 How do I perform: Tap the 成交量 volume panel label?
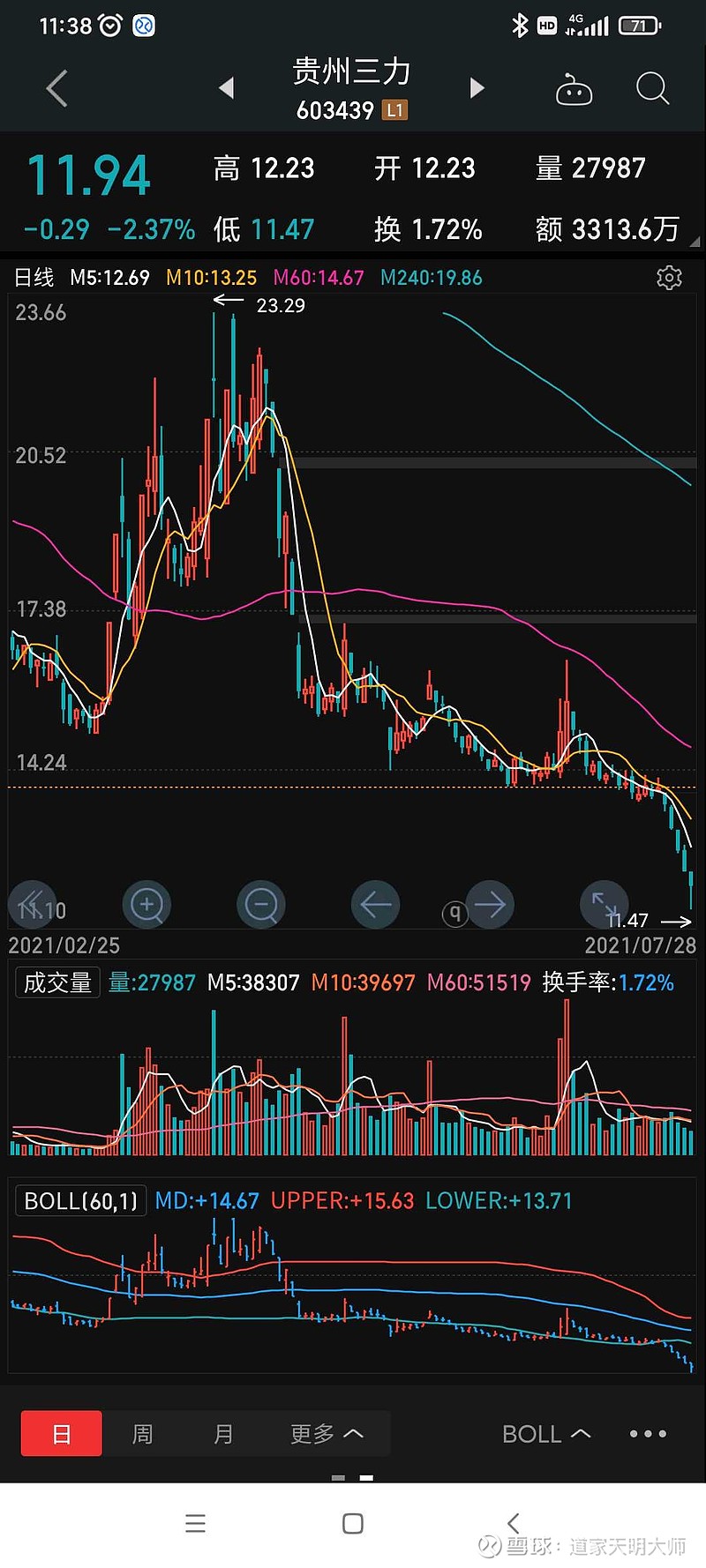pos(56,982)
